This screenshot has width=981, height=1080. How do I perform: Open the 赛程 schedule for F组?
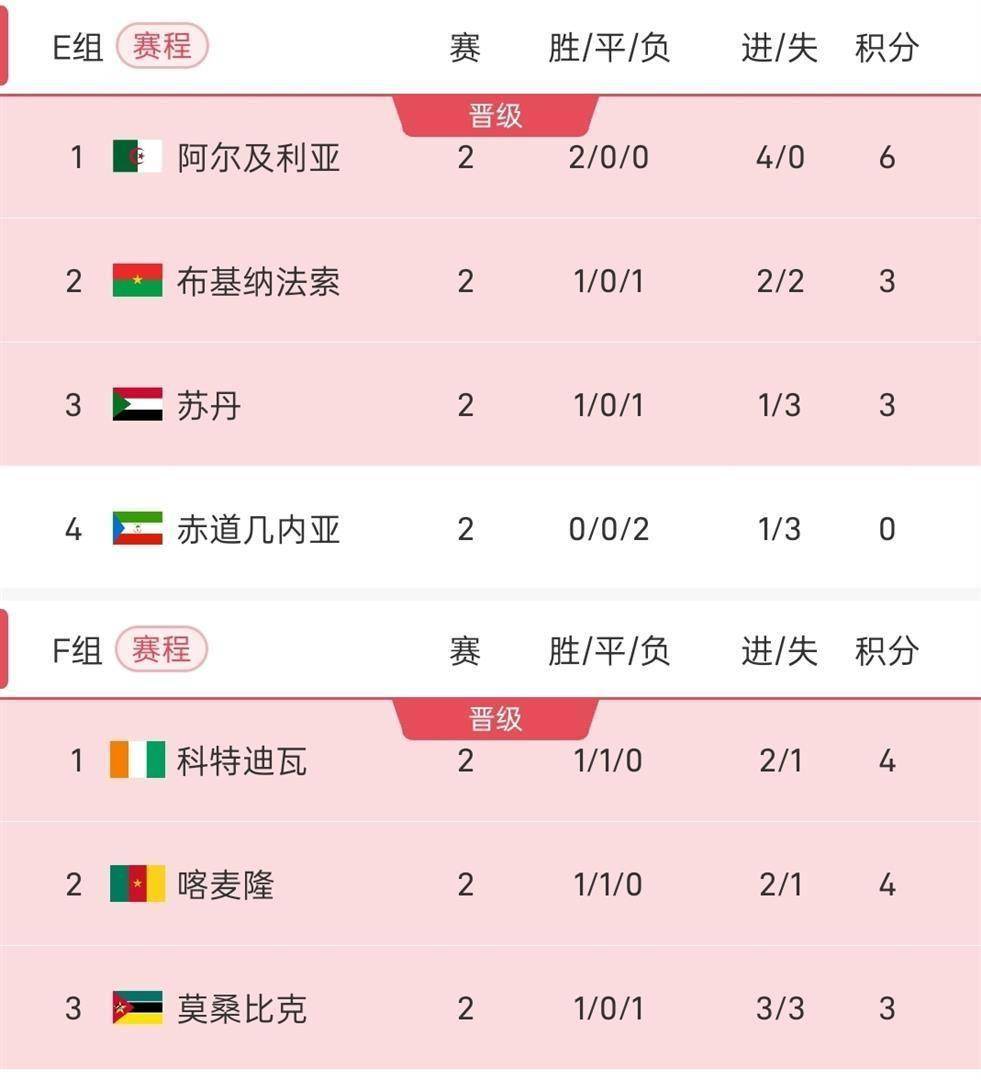pyautogui.click(x=161, y=650)
